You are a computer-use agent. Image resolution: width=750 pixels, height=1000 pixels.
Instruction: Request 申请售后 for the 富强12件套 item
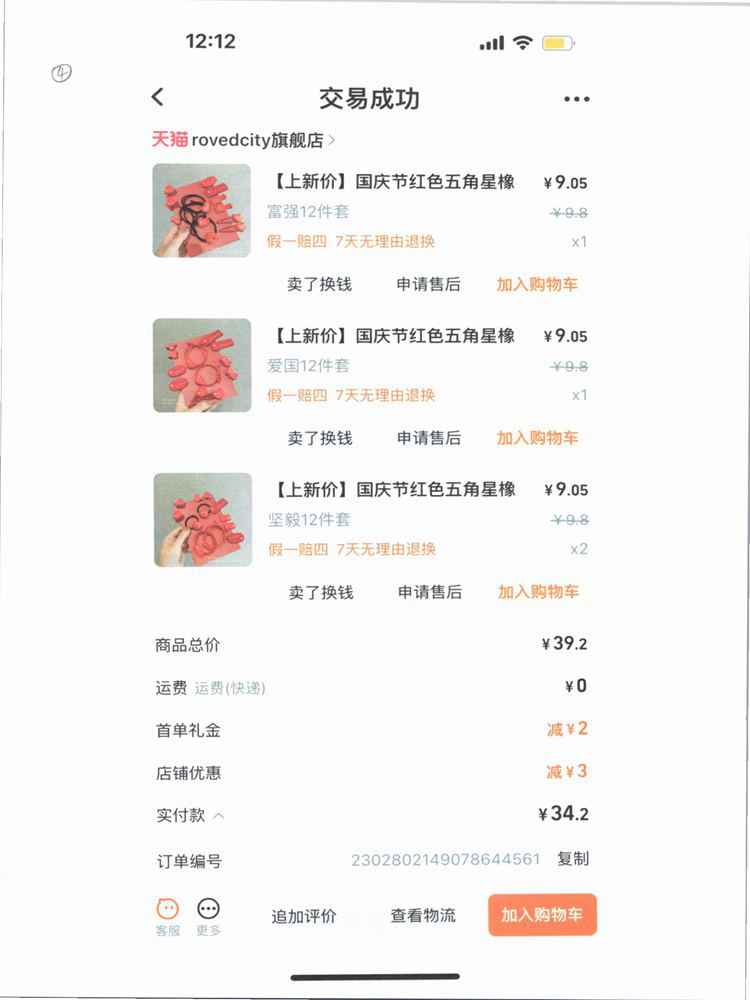[428, 284]
